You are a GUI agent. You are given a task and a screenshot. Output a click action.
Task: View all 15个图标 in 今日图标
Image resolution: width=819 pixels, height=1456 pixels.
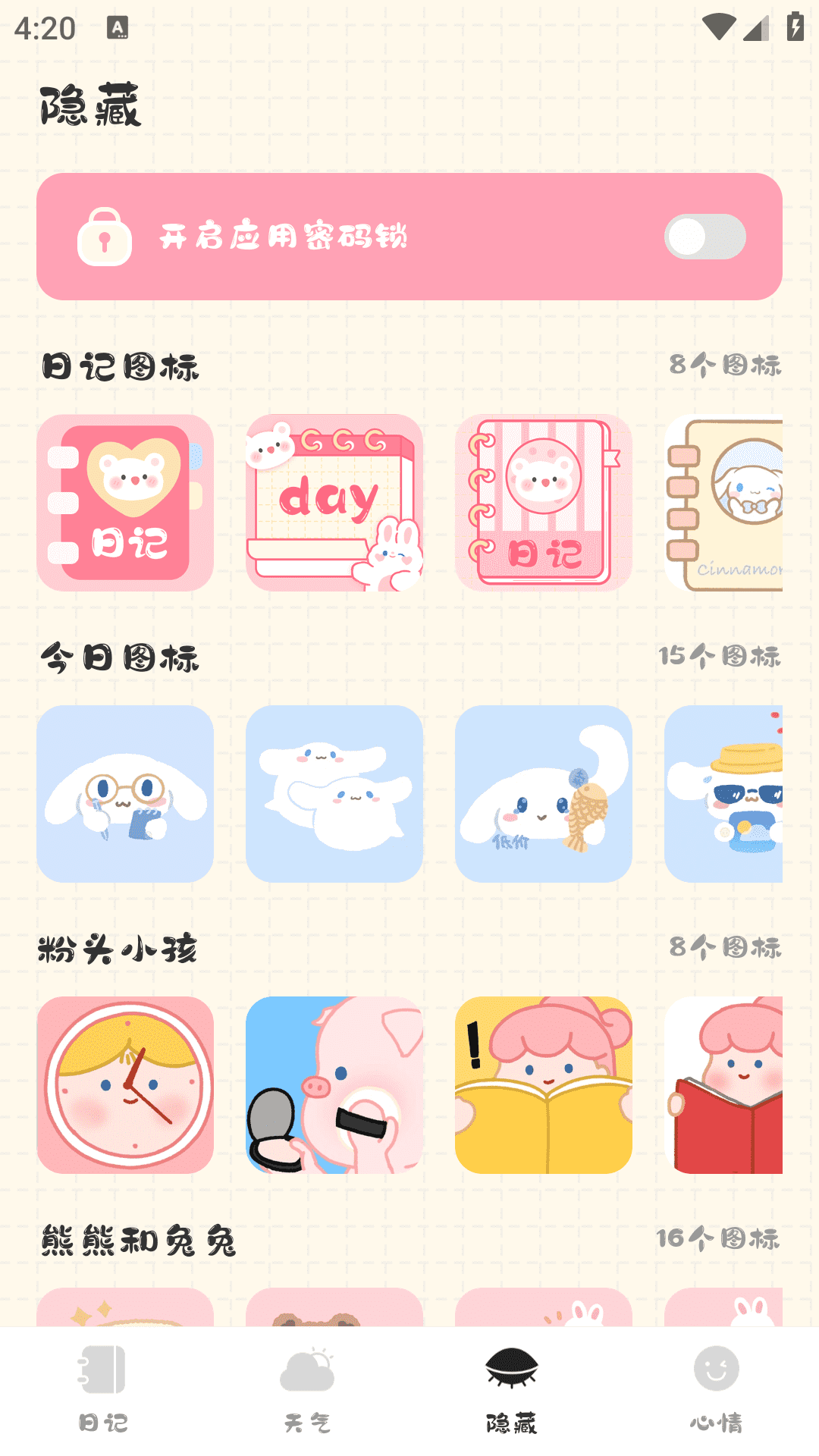point(720,656)
